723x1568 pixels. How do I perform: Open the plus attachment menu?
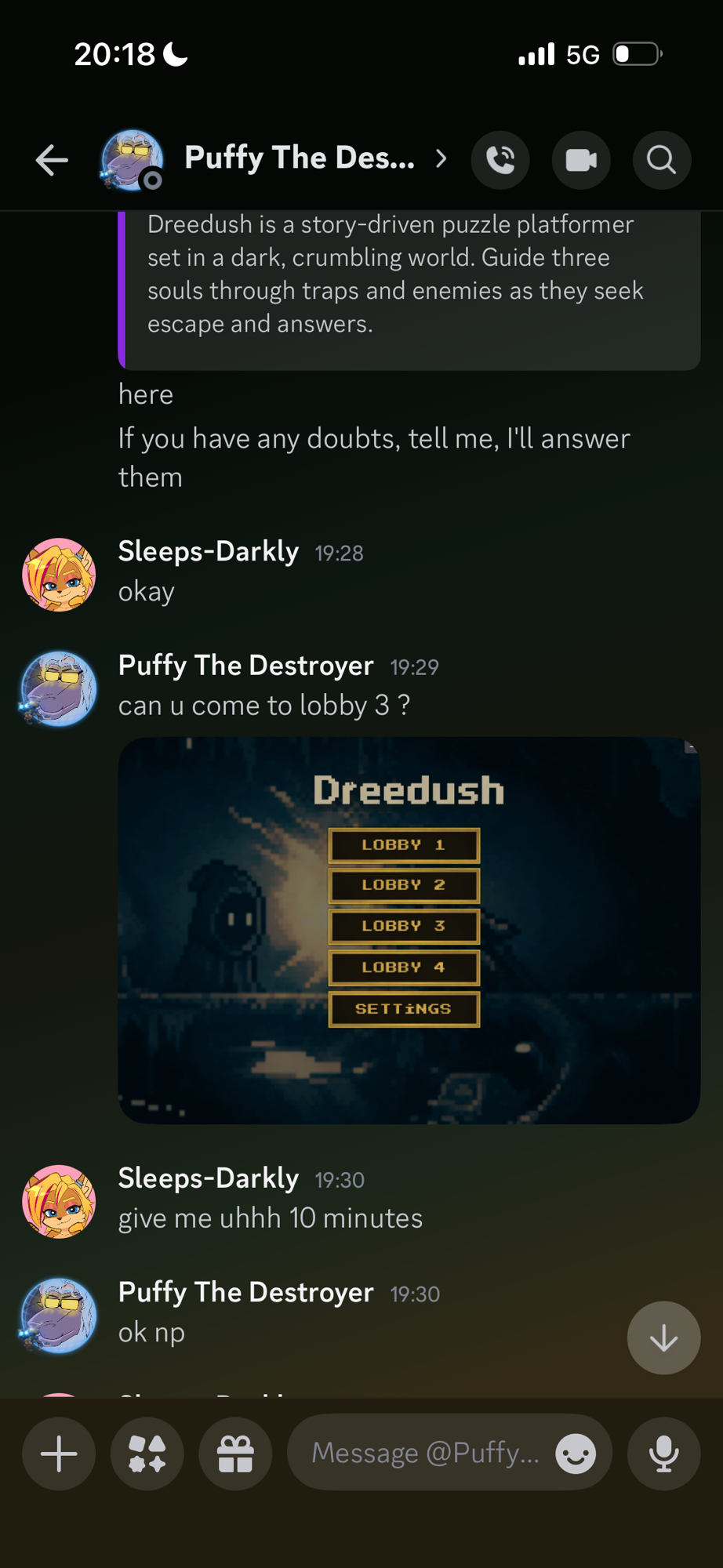pos(59,1454)
